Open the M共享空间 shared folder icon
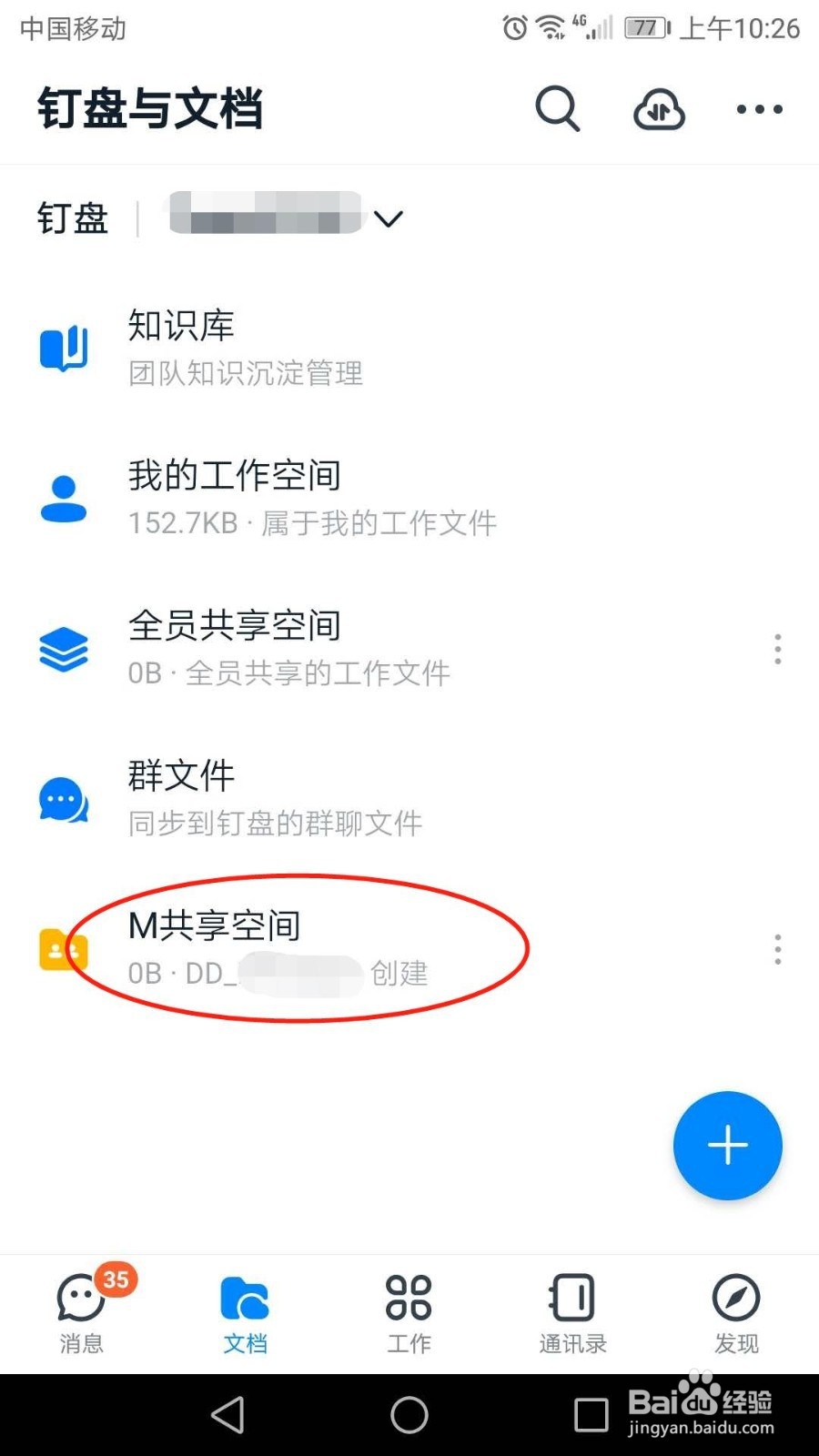 (63, 948)
